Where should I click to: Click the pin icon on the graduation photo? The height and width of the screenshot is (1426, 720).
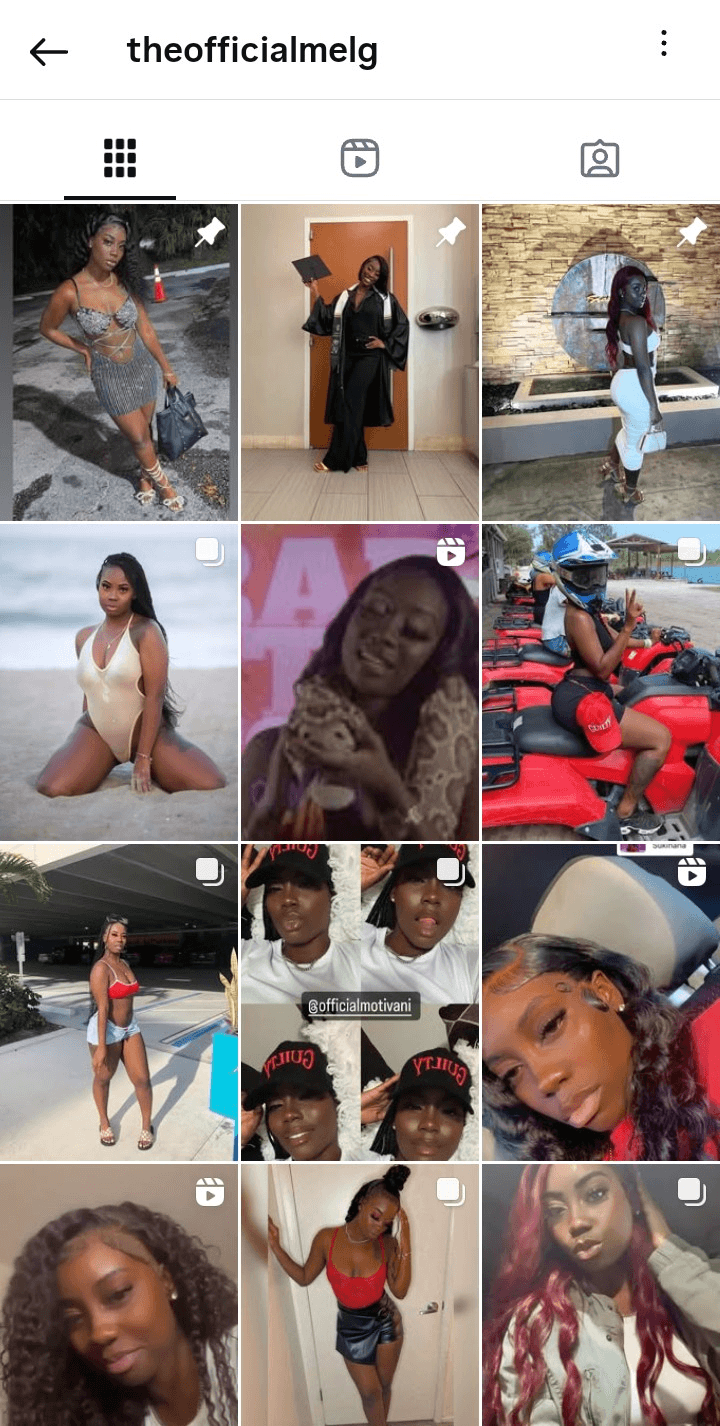[x=451, y=232]
